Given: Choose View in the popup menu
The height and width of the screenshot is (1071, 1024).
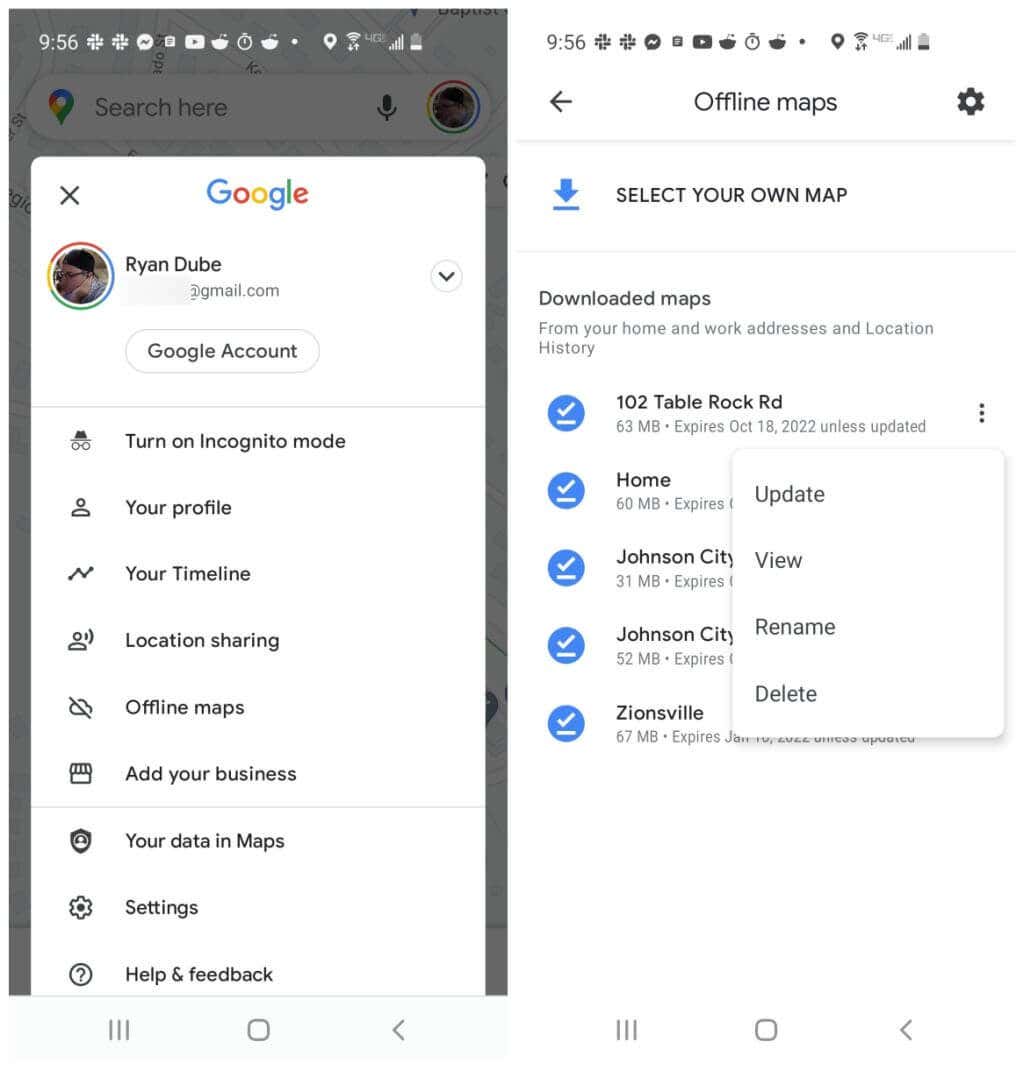Looking at the screenshot, I should (x=778, y=561).
